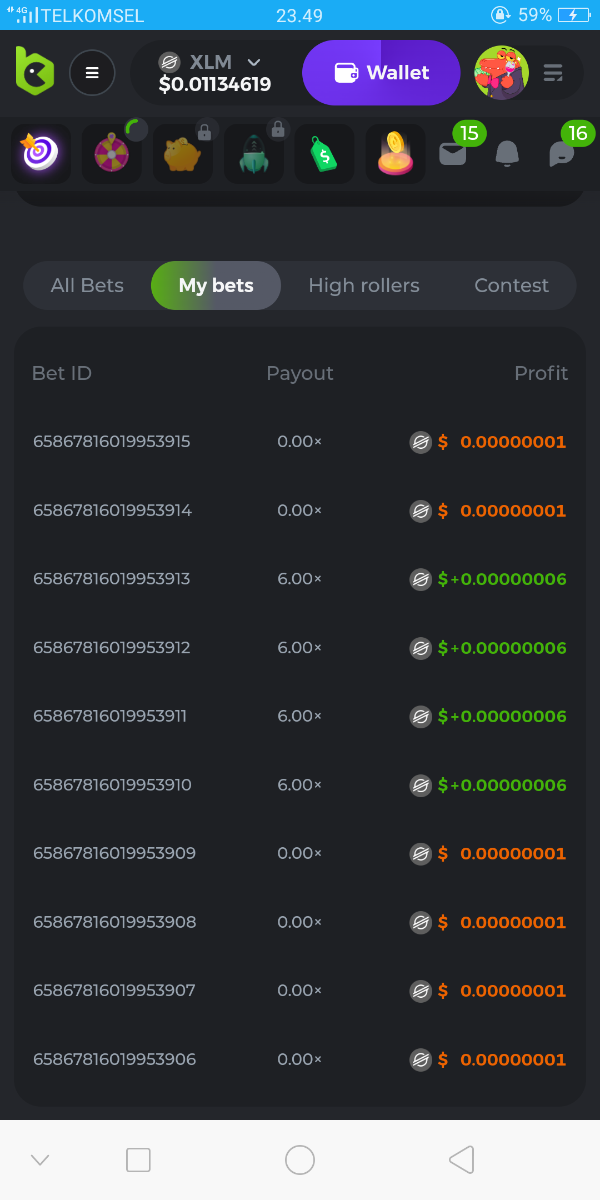View the Contest tab

[511, 286]
